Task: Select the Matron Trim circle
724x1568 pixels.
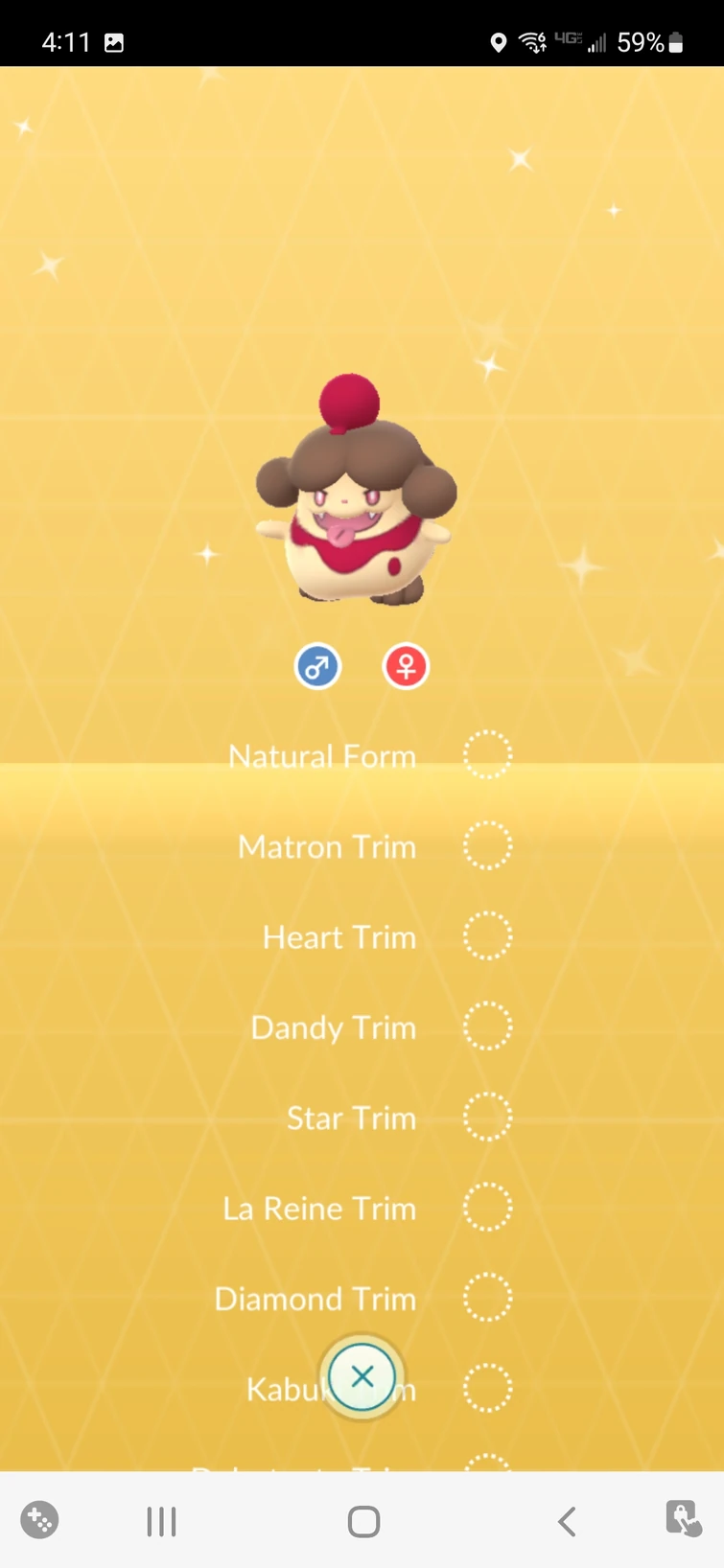Action: point(488,844)
